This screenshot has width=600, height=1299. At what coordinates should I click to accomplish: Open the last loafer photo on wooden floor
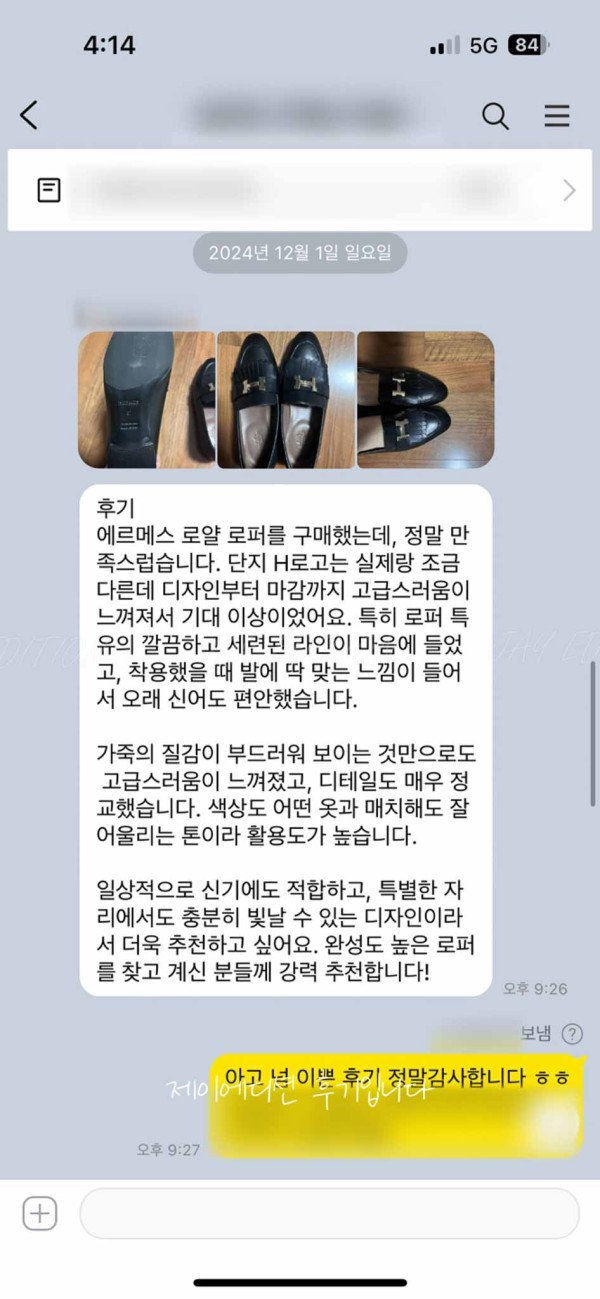tap(426, 400)
